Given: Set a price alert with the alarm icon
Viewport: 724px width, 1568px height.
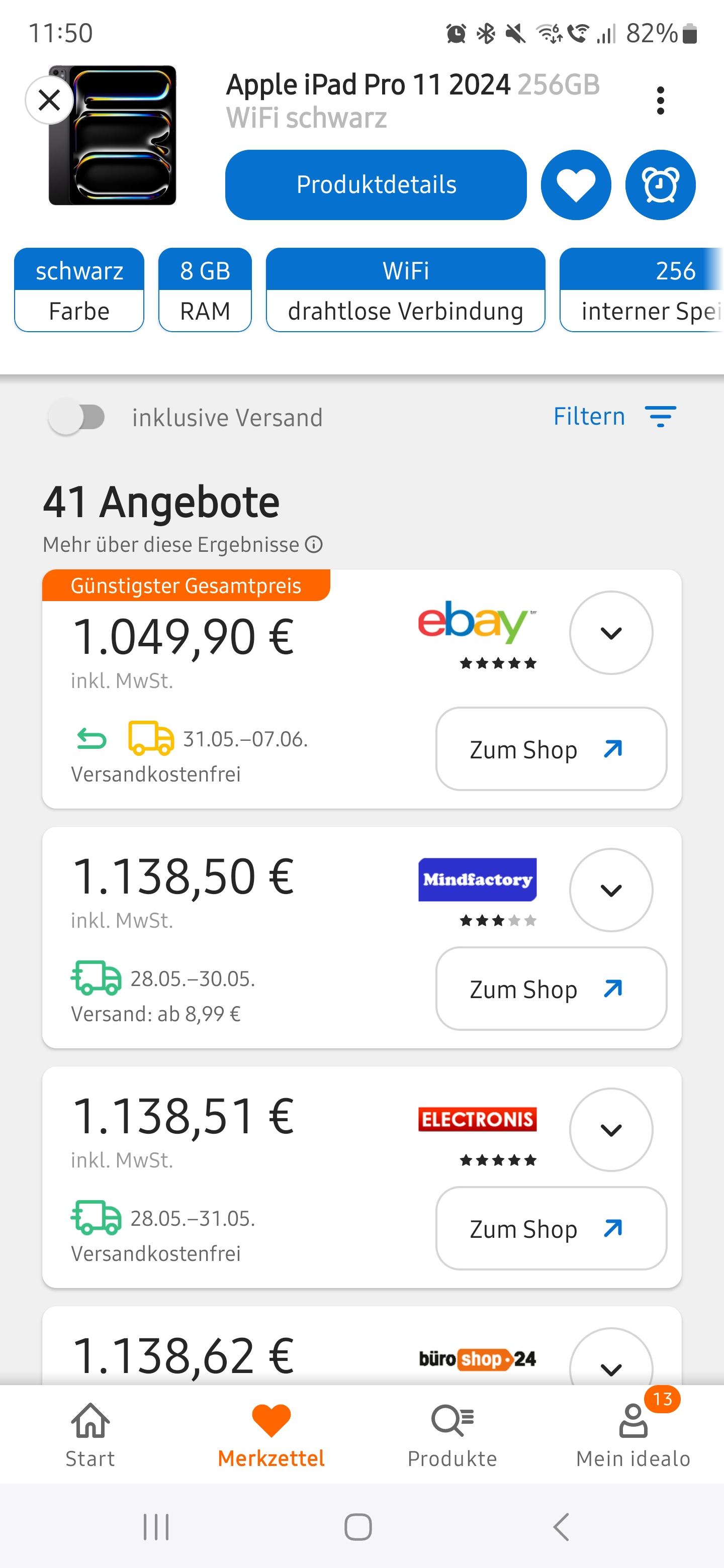Looking at the screenshot, I should (660, 184).
